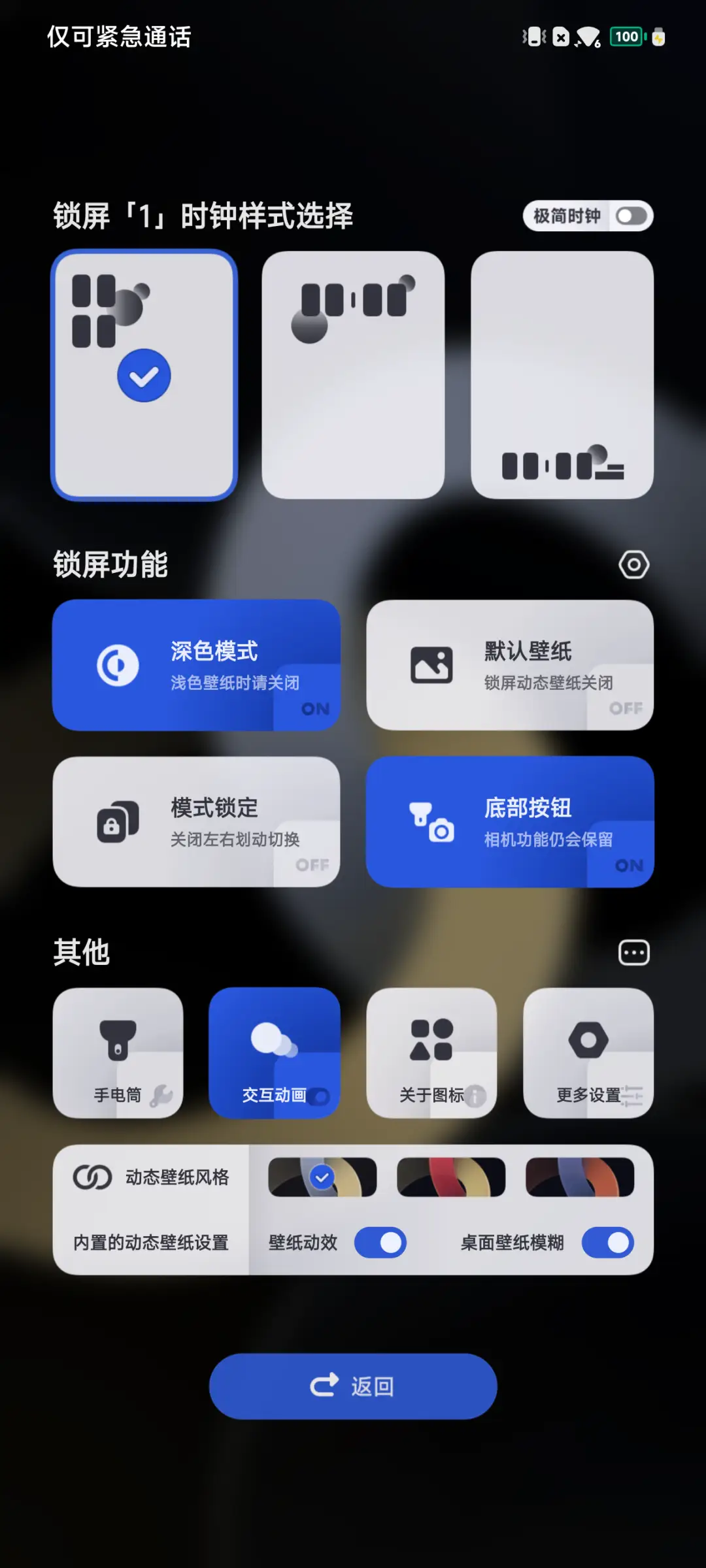Click the wallpaper picture icon in 默认壁纸
706x1568 pixels.
click(433, 664)
